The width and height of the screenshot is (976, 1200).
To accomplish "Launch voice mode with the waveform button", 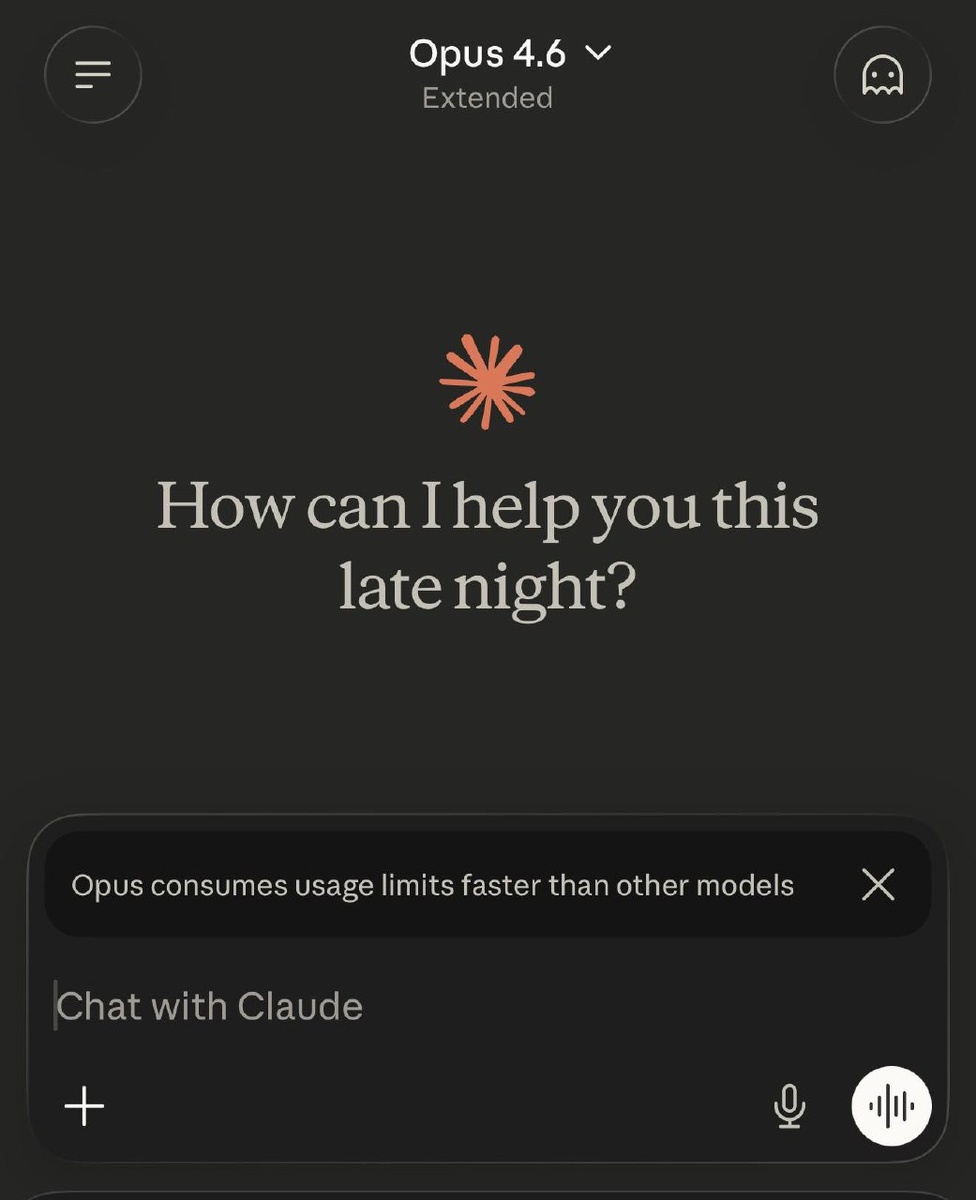I will tap(891, 1106).
